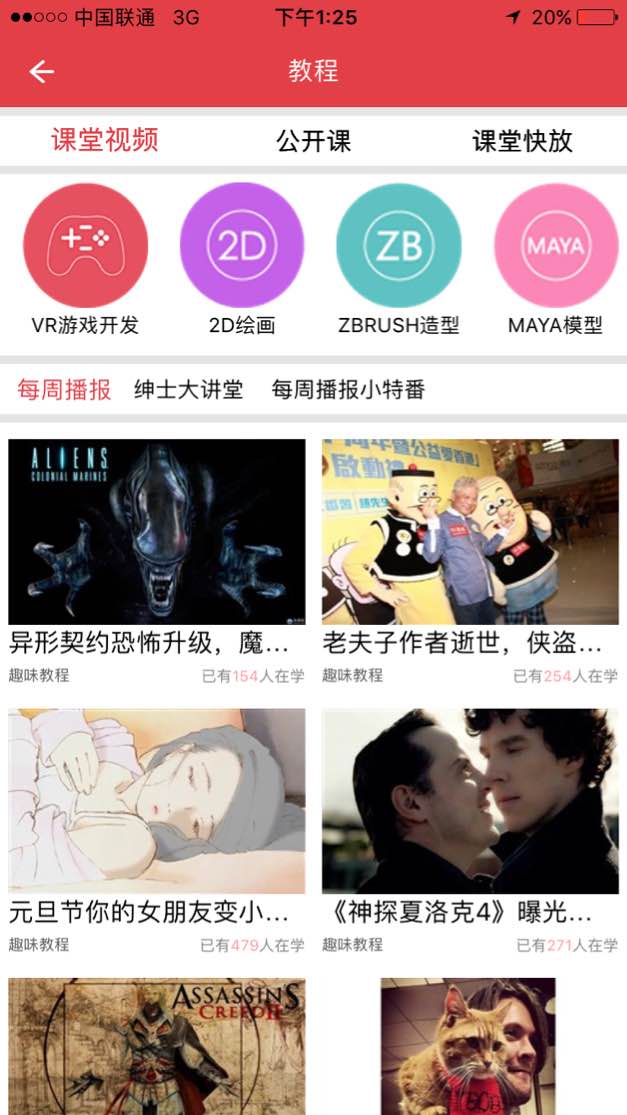This screenshot has width=627, height=1115.
Task: Open the Assassin's Creed video card
Action: (x=157, y=1046)
